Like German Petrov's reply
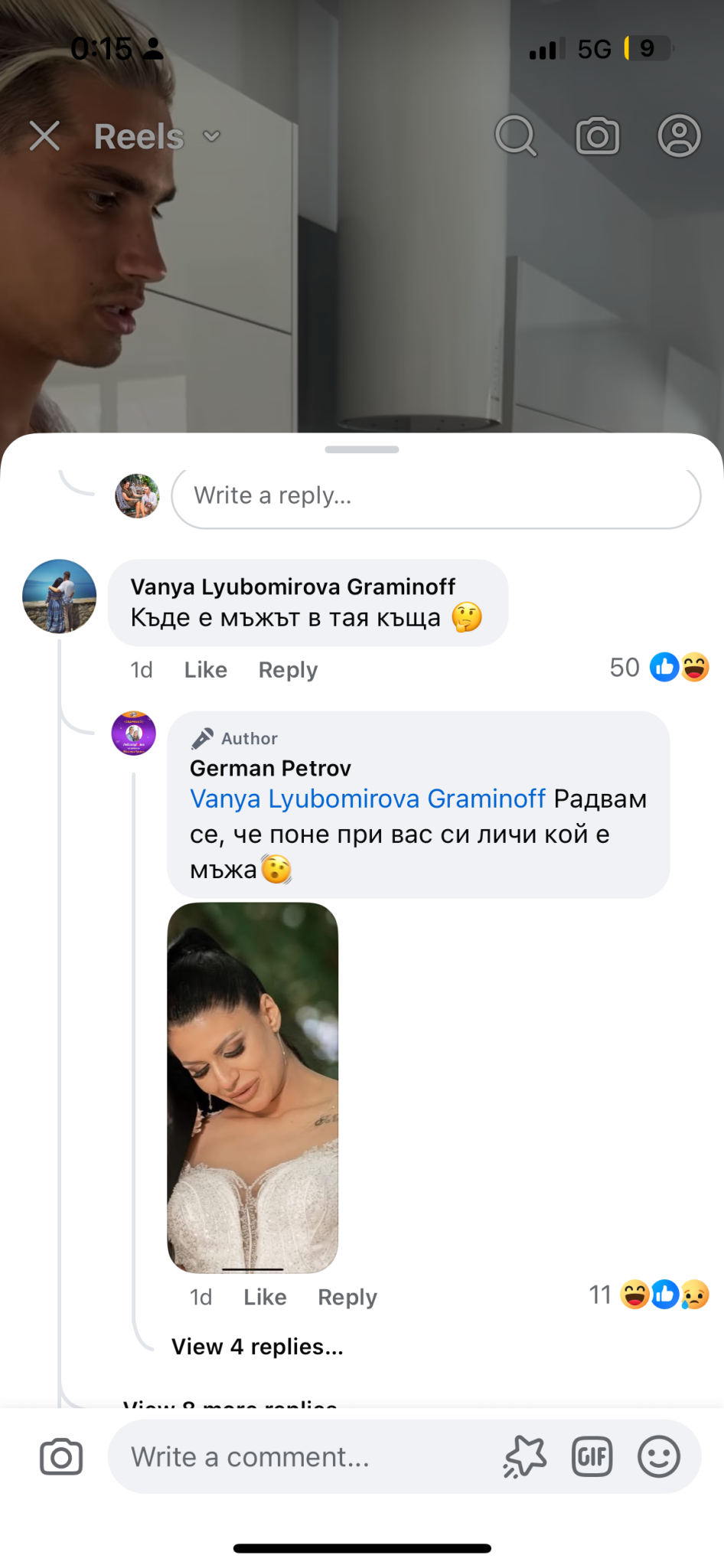The height and width of the screenshot is (1568, 724). tap(265, 1297)
